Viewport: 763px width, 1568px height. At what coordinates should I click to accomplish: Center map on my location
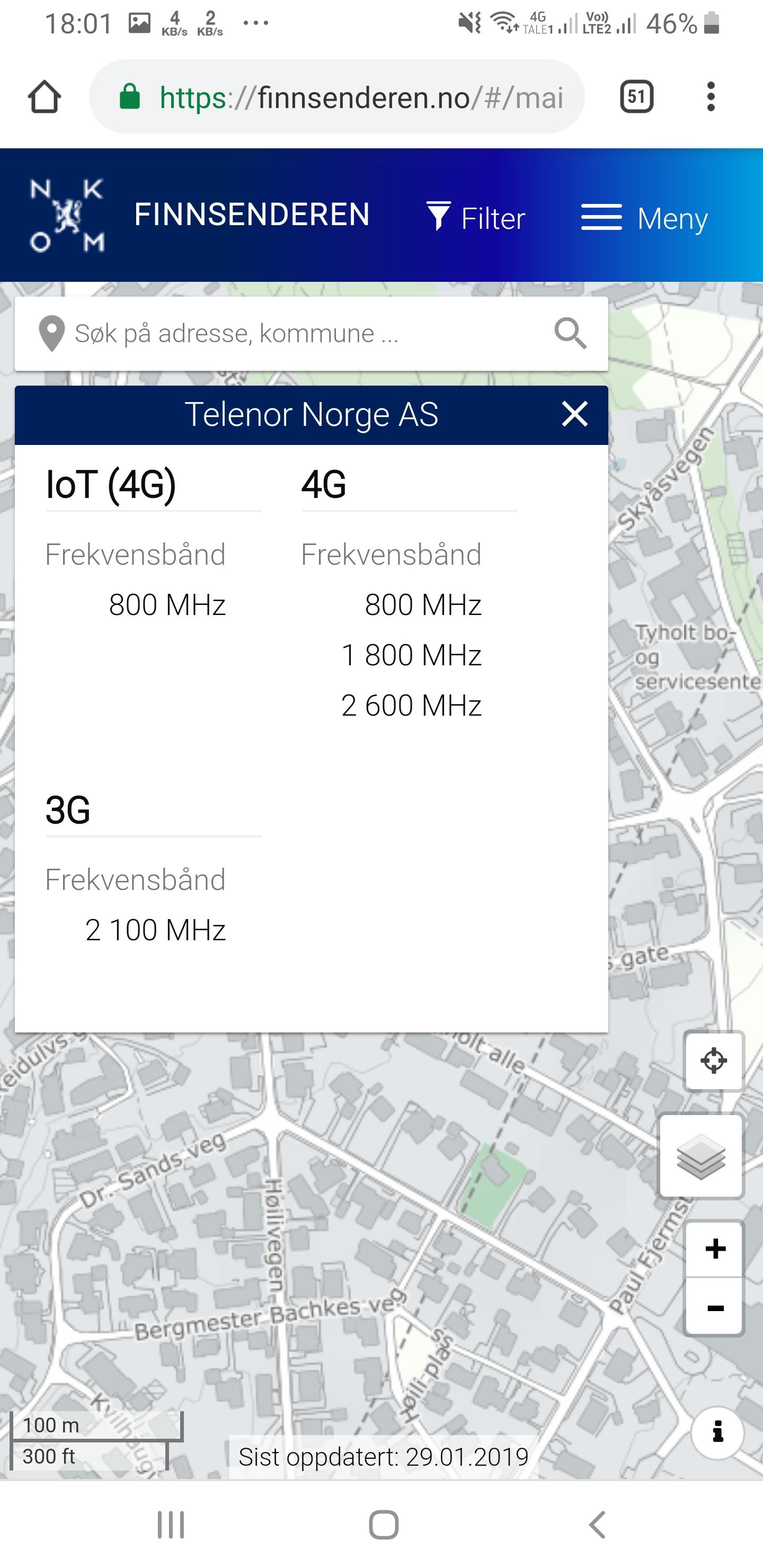tap(713, 1061)
